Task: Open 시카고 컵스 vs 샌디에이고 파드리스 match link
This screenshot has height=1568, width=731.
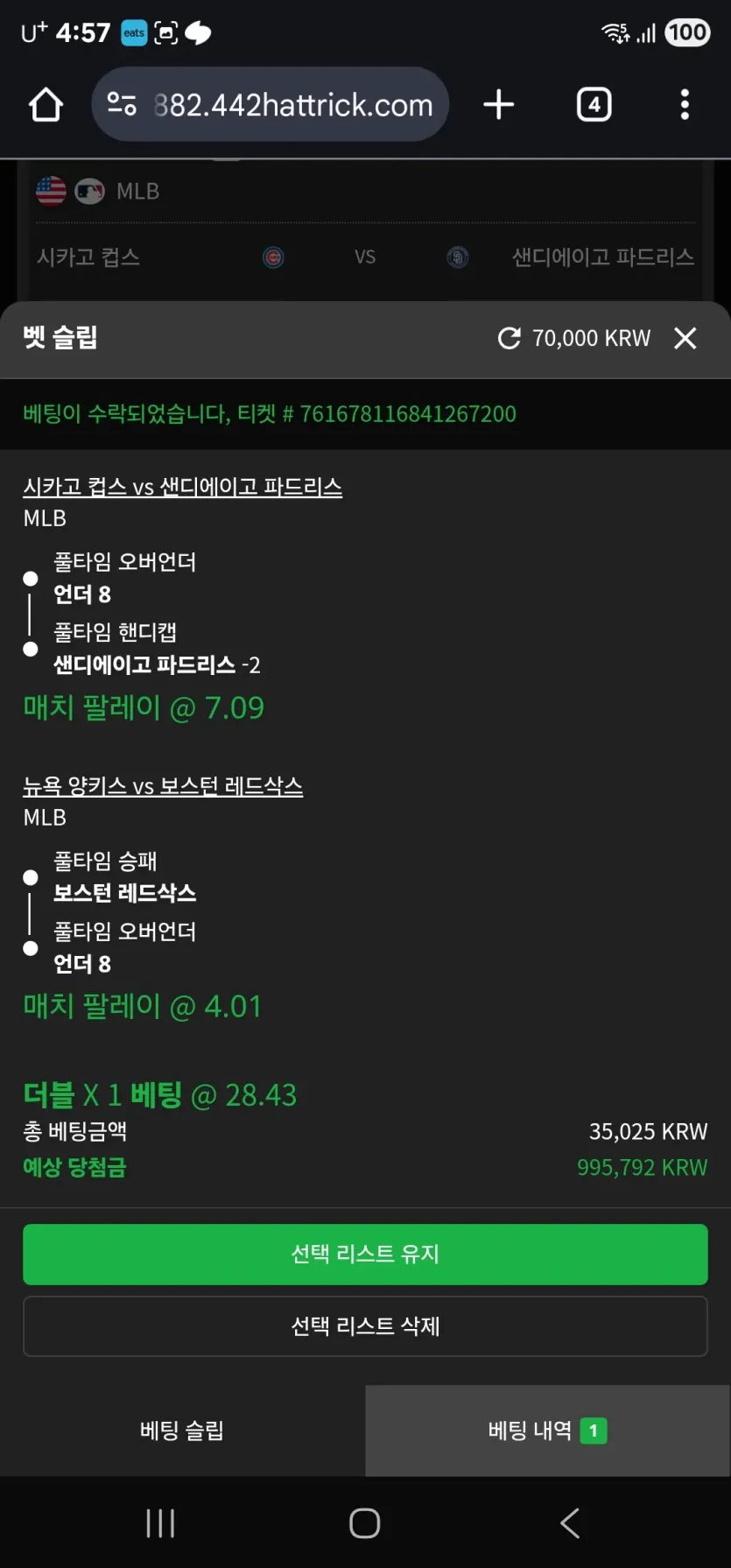Action: tap(182, 487)
